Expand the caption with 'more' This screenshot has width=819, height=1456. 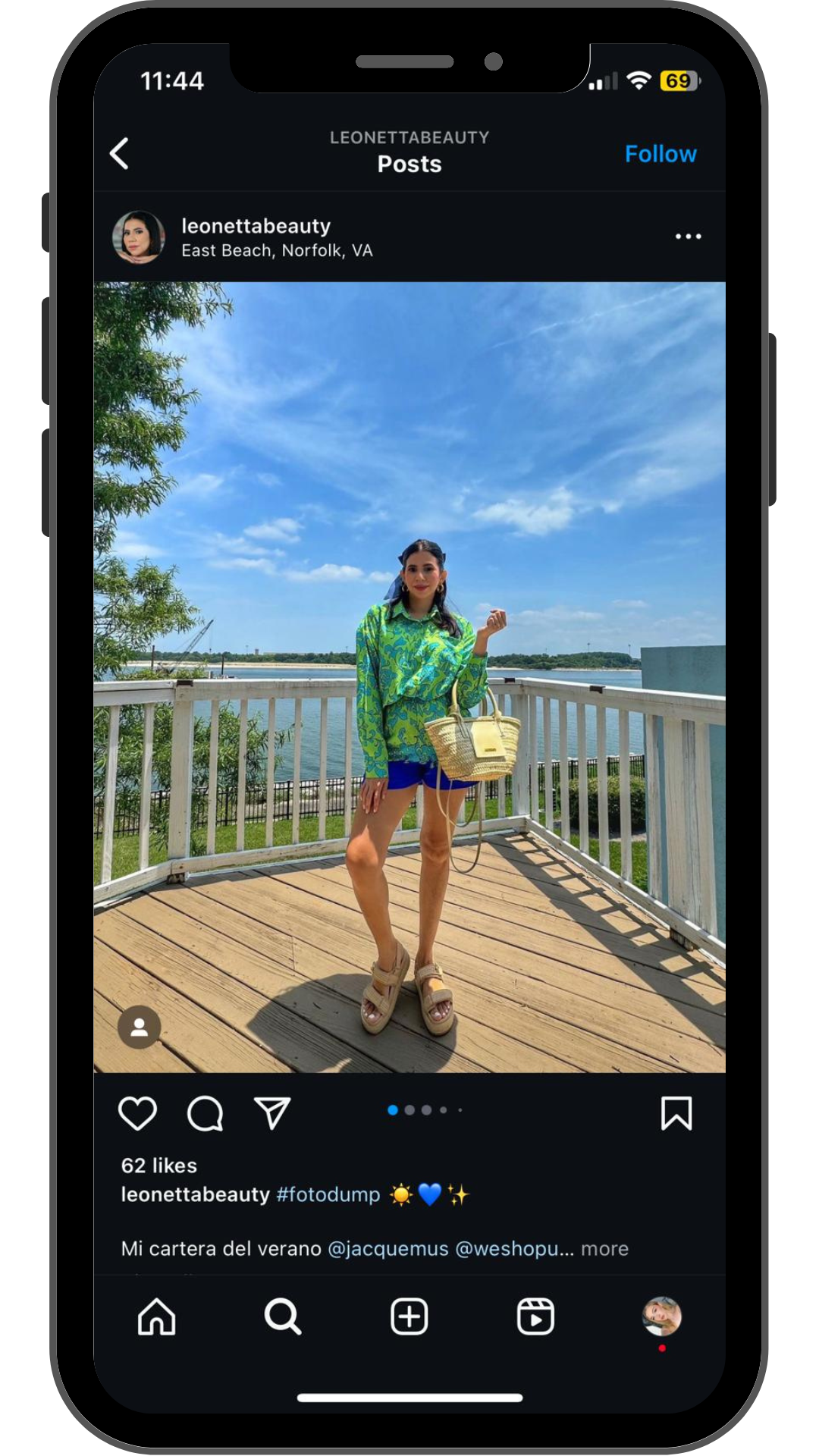(x=604, y=1249)
